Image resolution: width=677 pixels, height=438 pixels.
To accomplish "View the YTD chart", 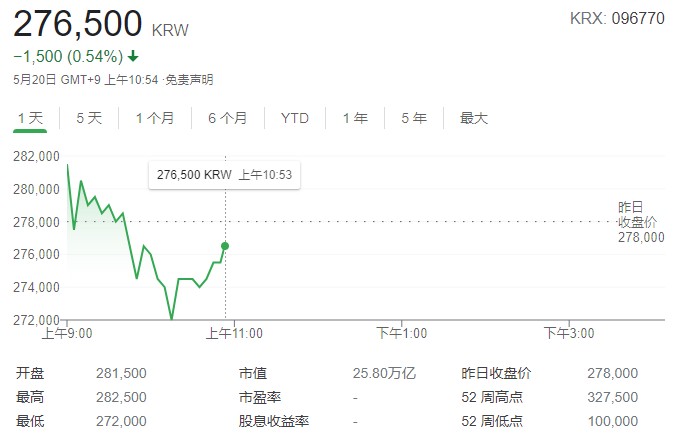I will pos(295,118).
